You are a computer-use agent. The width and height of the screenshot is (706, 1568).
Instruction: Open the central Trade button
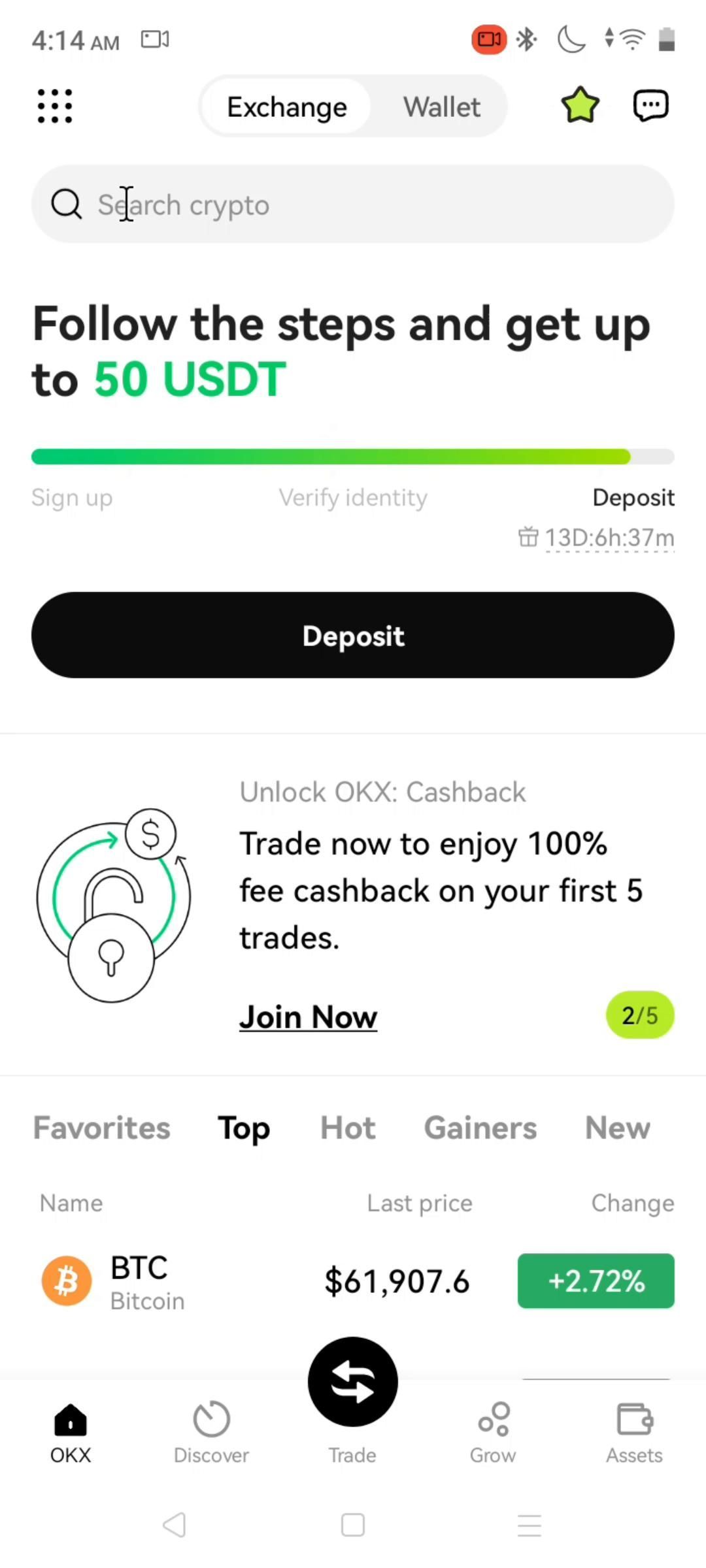[x=353, y=1382]
